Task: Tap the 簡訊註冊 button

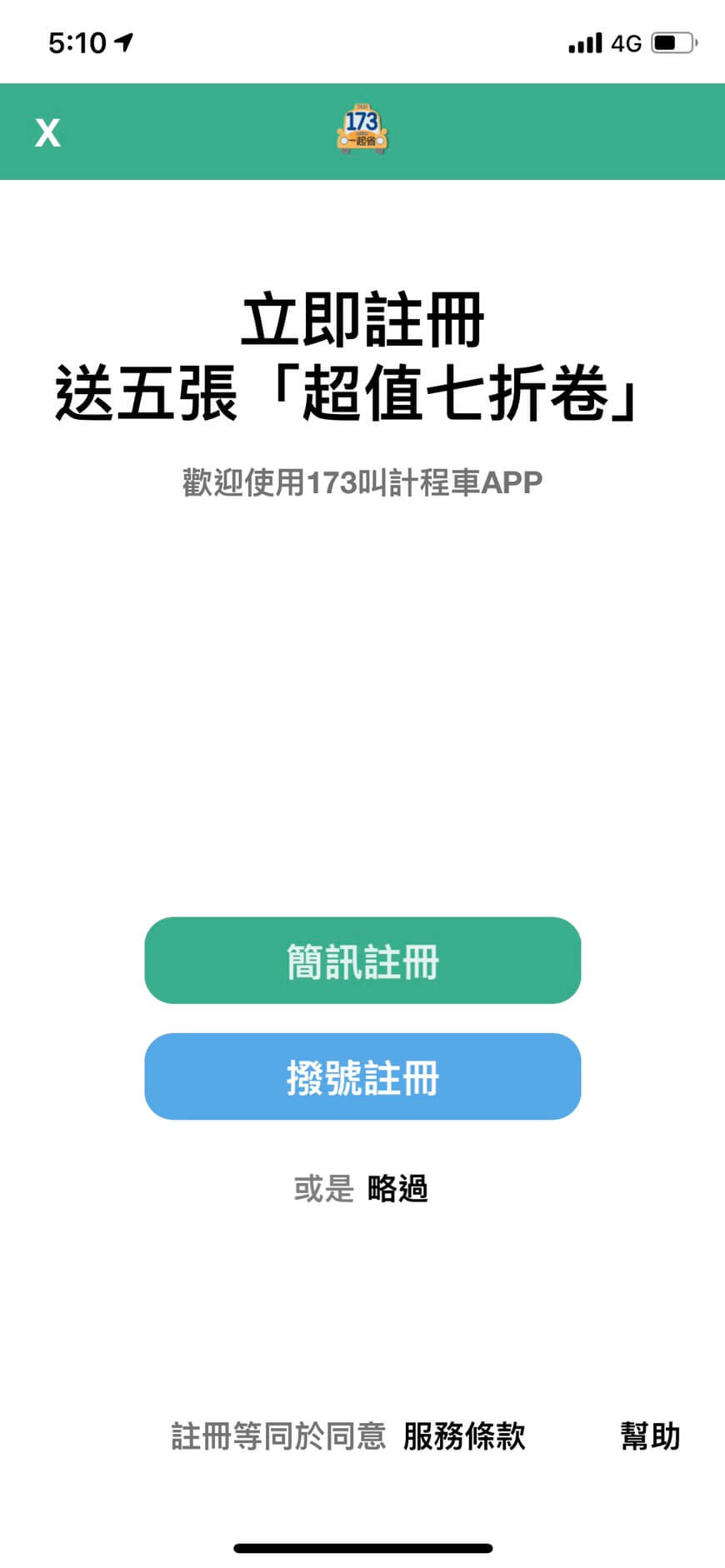Action: click(x=362, y=961)
